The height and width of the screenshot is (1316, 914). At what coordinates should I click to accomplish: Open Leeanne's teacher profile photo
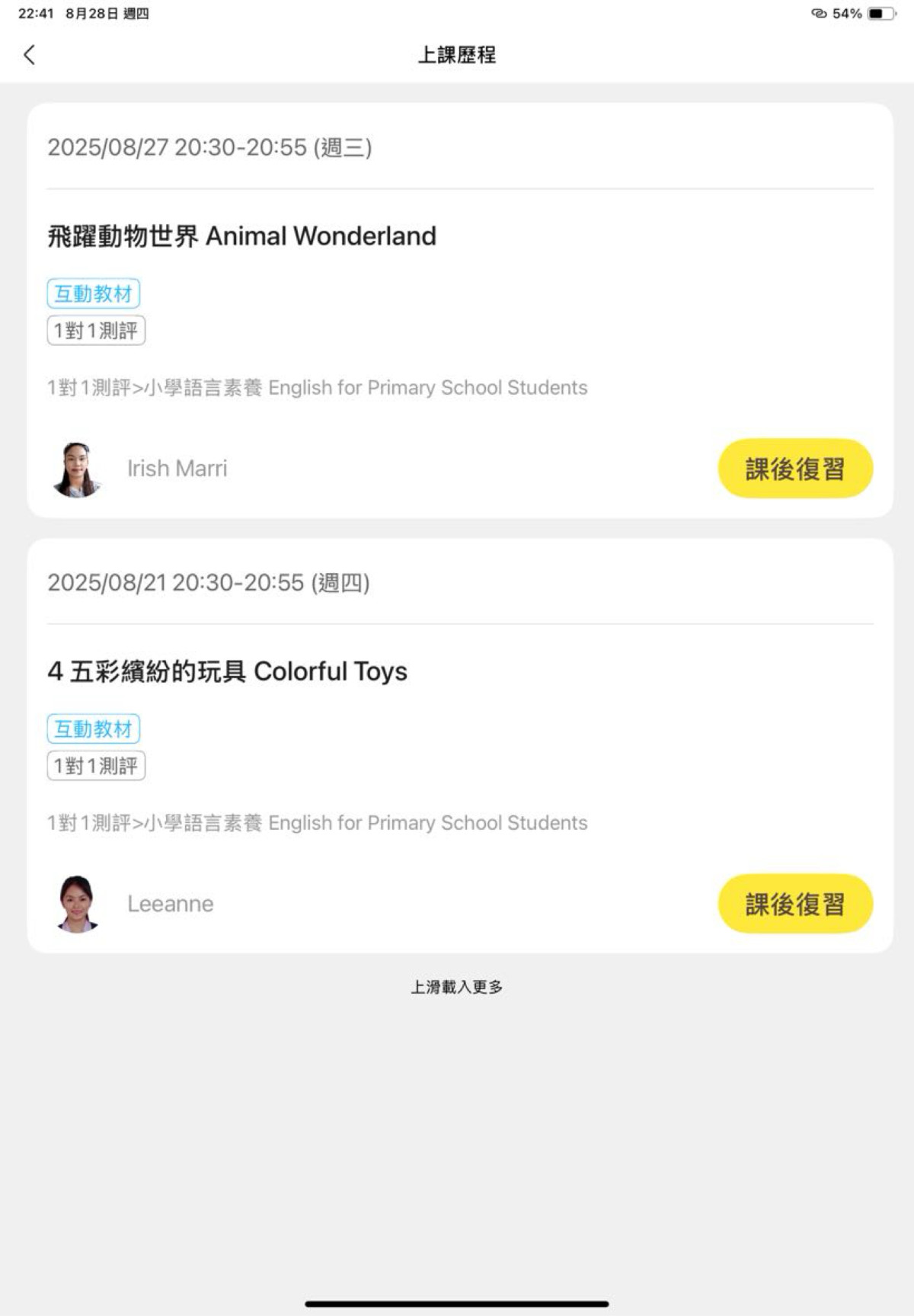point(76,904)
